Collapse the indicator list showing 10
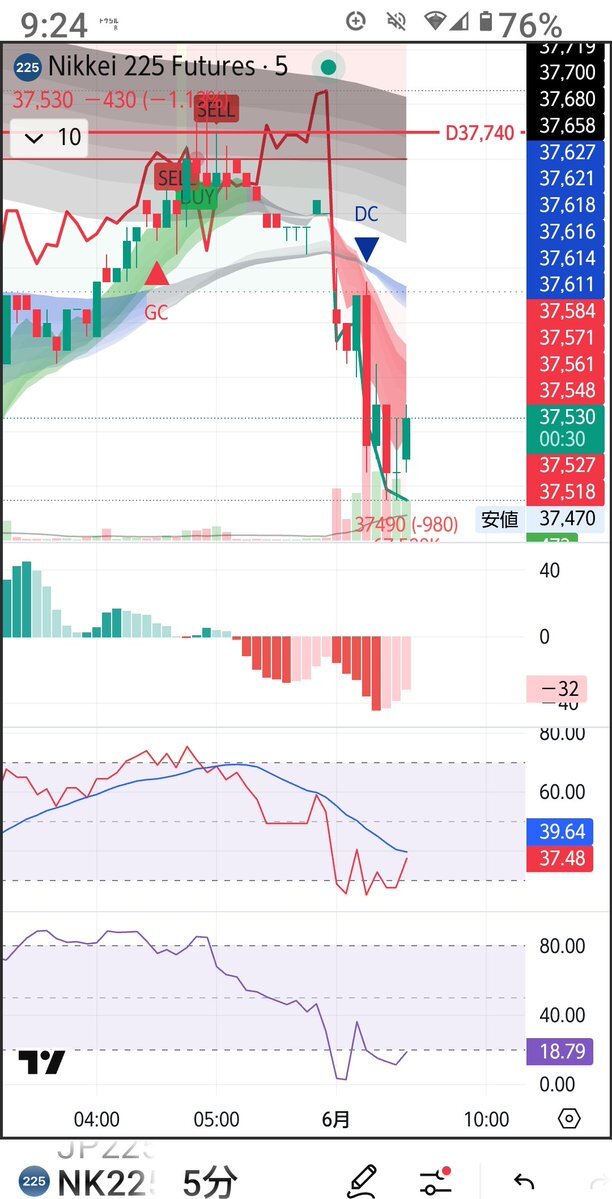 (x=36, y=138)
